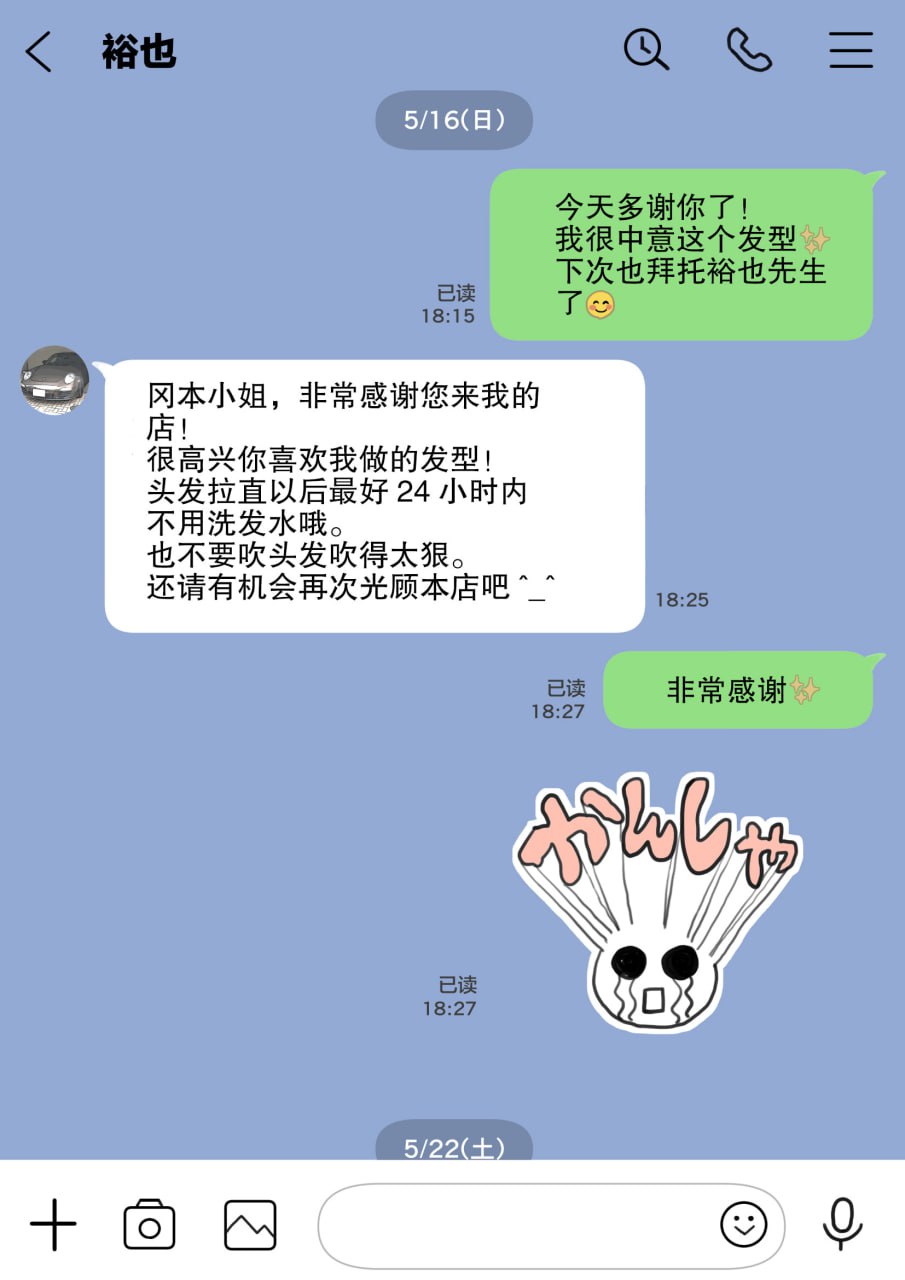Tap the microphone icon for voice input

click(x=843, y=1222)
